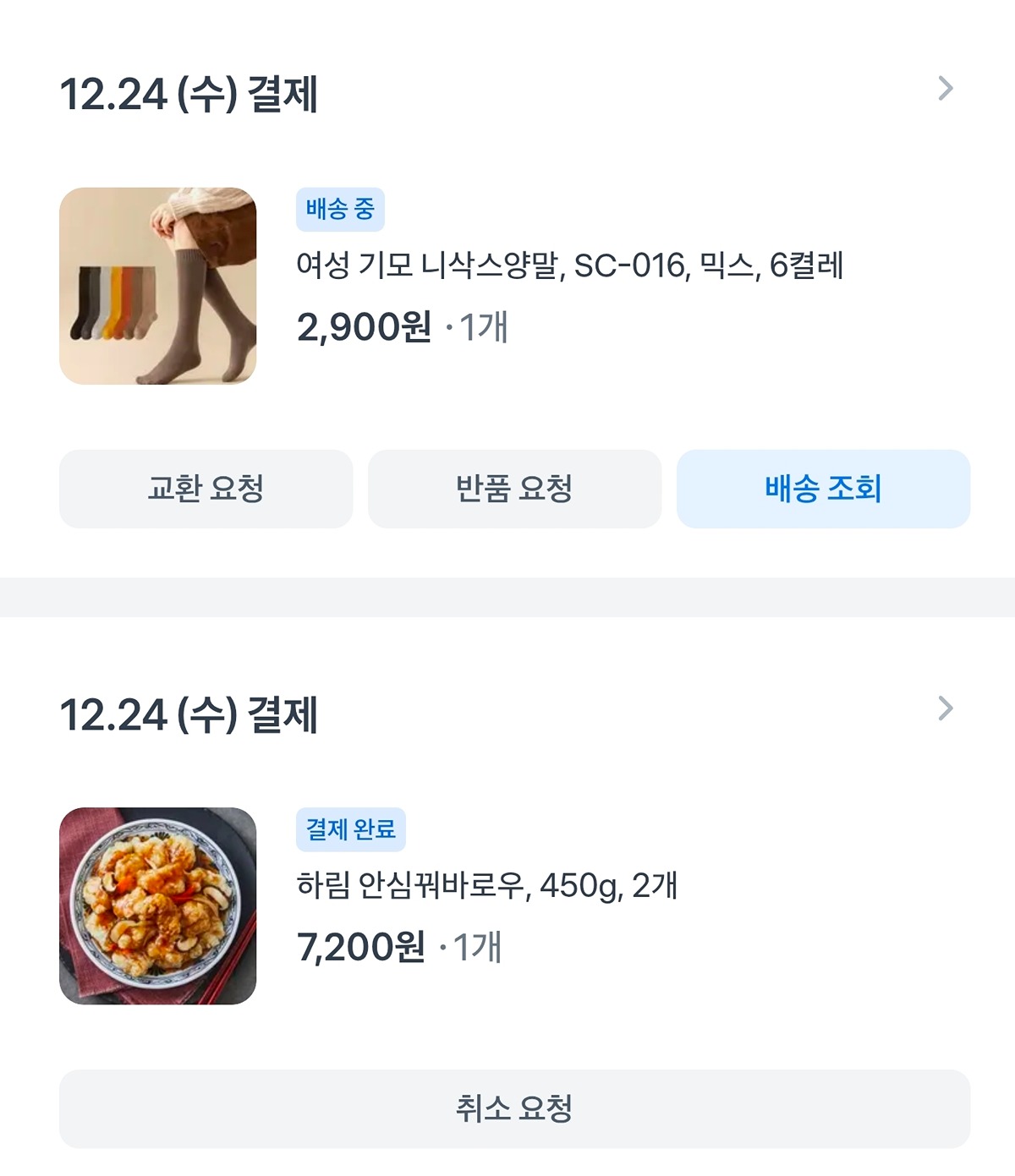
Task: Cancel the order with 취소 요청
Action: [514, 1108]
